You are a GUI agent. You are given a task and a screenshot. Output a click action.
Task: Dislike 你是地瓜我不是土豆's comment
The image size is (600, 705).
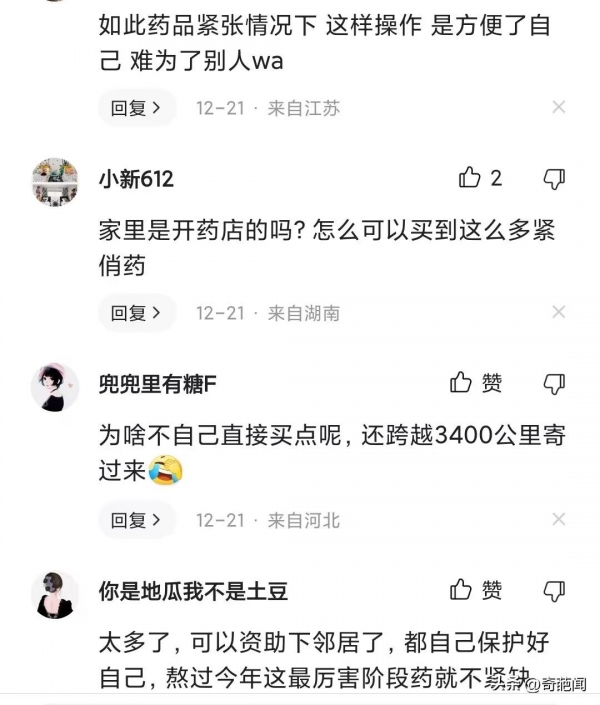pyautogui.click(x=554, y=590)
